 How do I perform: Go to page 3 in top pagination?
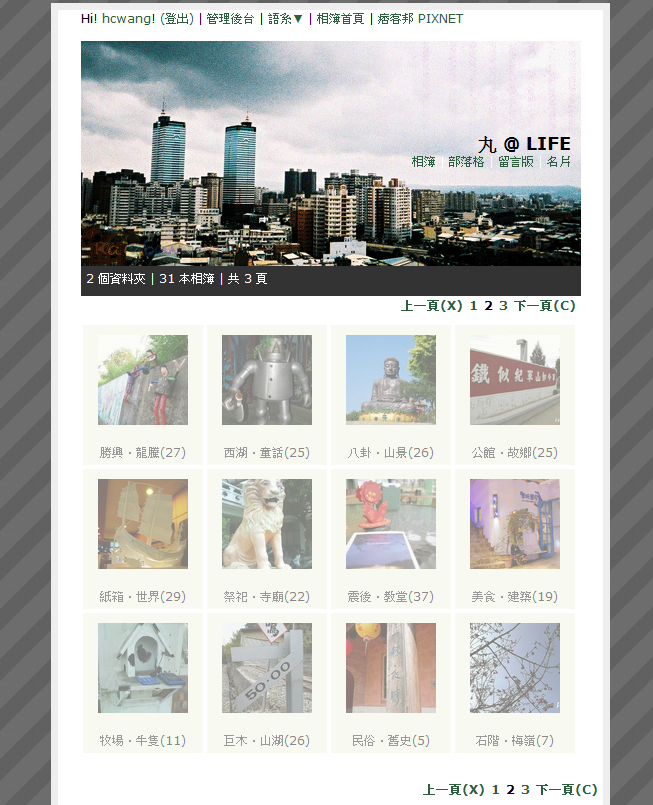pos(503,305)
